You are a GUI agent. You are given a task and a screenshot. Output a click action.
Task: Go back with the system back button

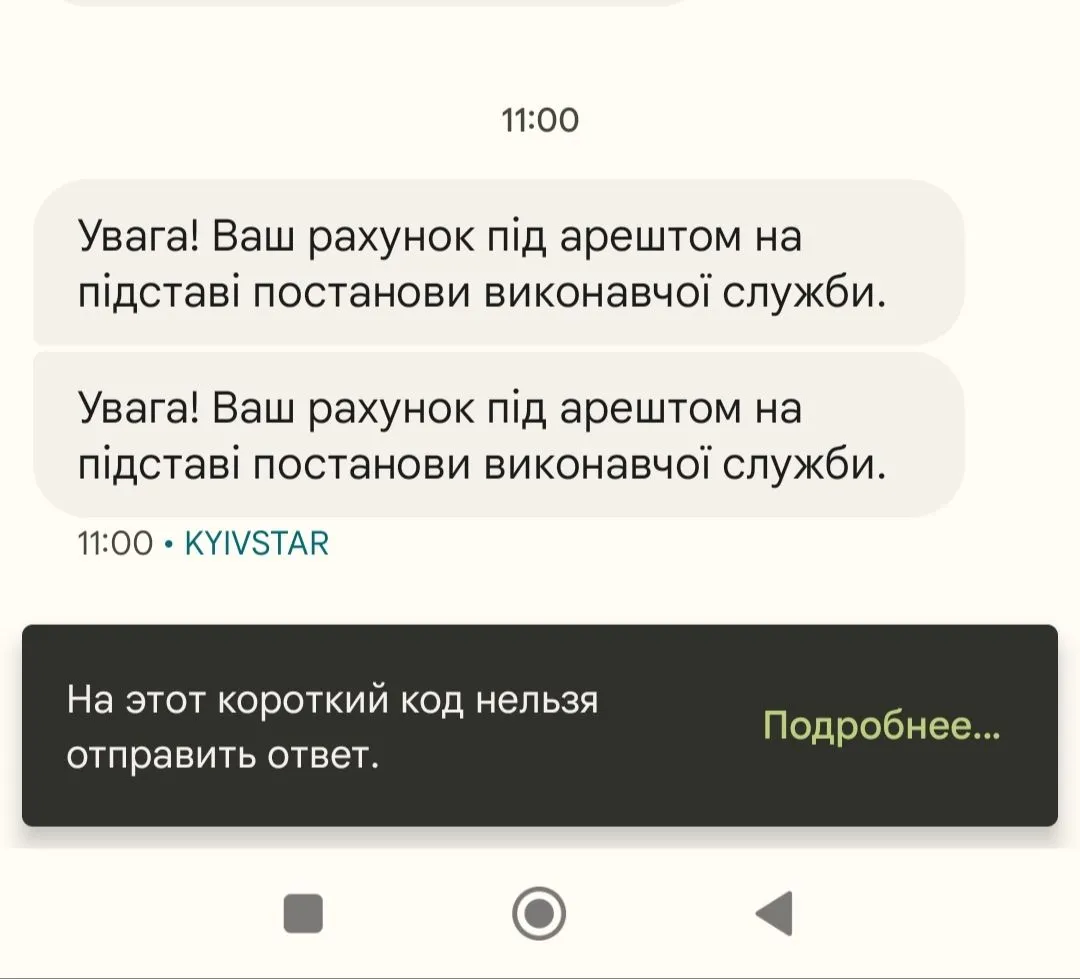(x=774, y=912)
